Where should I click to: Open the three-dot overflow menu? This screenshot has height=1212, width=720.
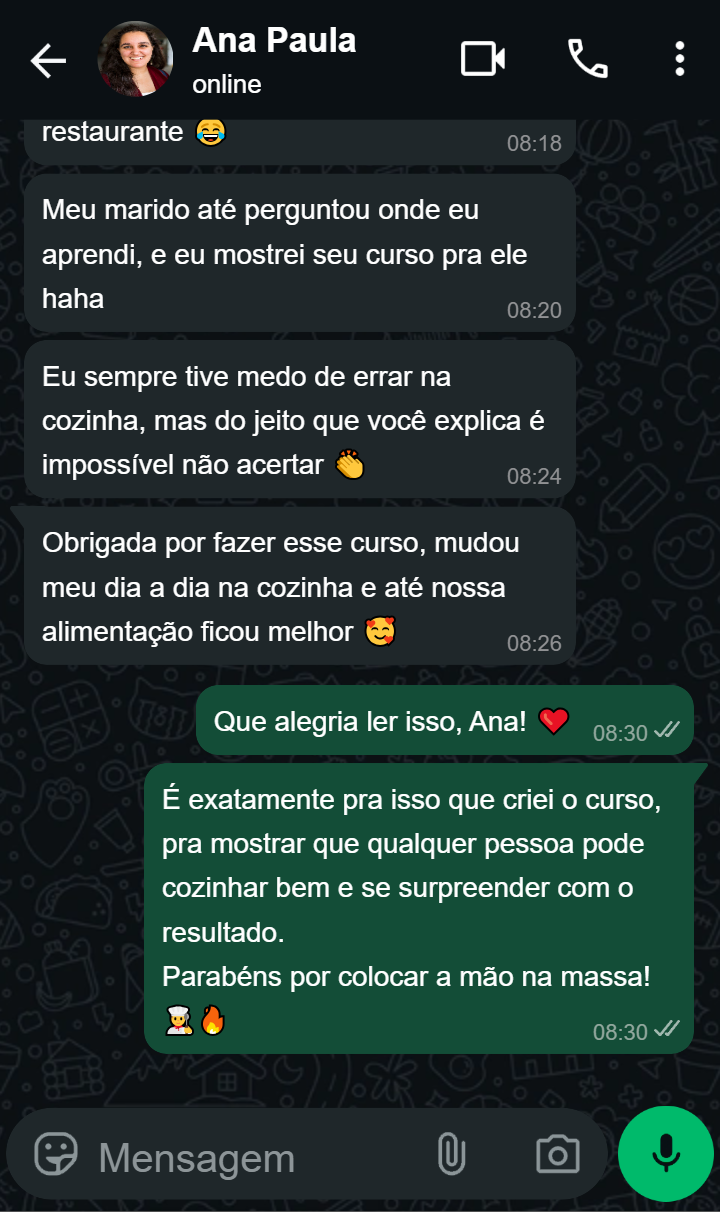click(x=680, y=59)
